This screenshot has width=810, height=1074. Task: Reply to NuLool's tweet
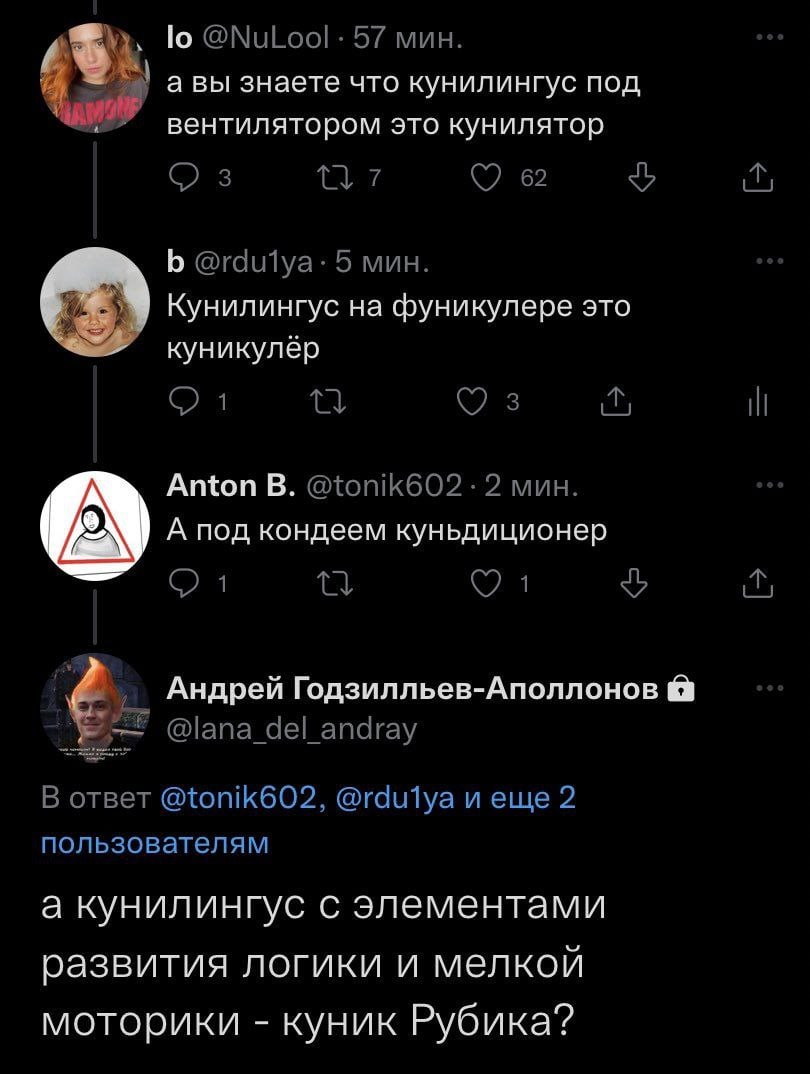188,180
